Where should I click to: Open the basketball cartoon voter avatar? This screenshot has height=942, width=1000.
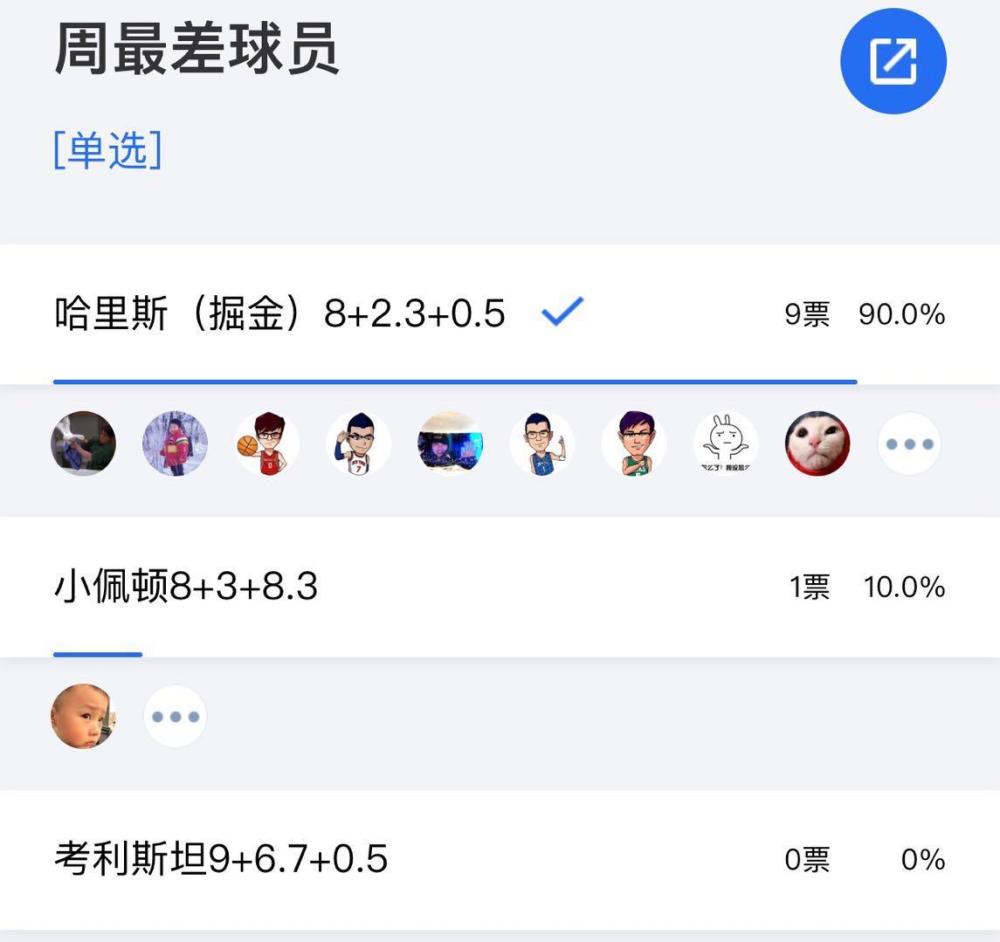point(267,444)
